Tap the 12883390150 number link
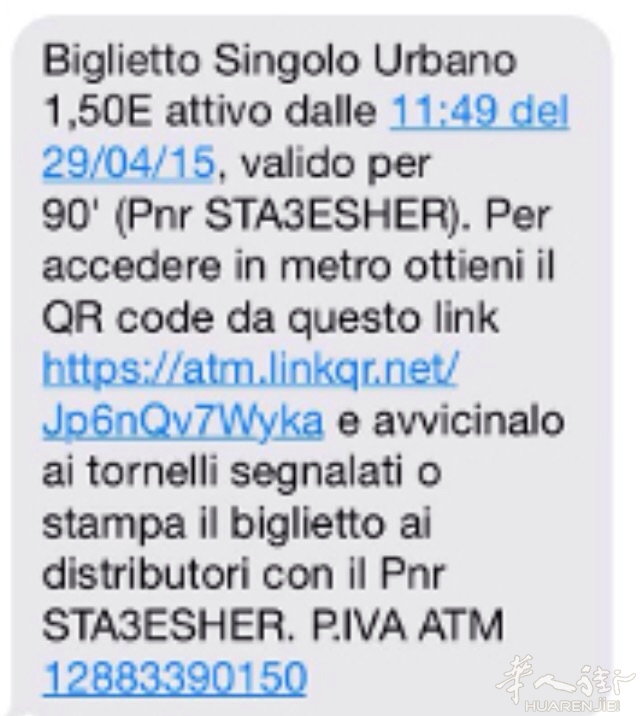The height and width of the screenshot is (716, 640). coord(173,677)
